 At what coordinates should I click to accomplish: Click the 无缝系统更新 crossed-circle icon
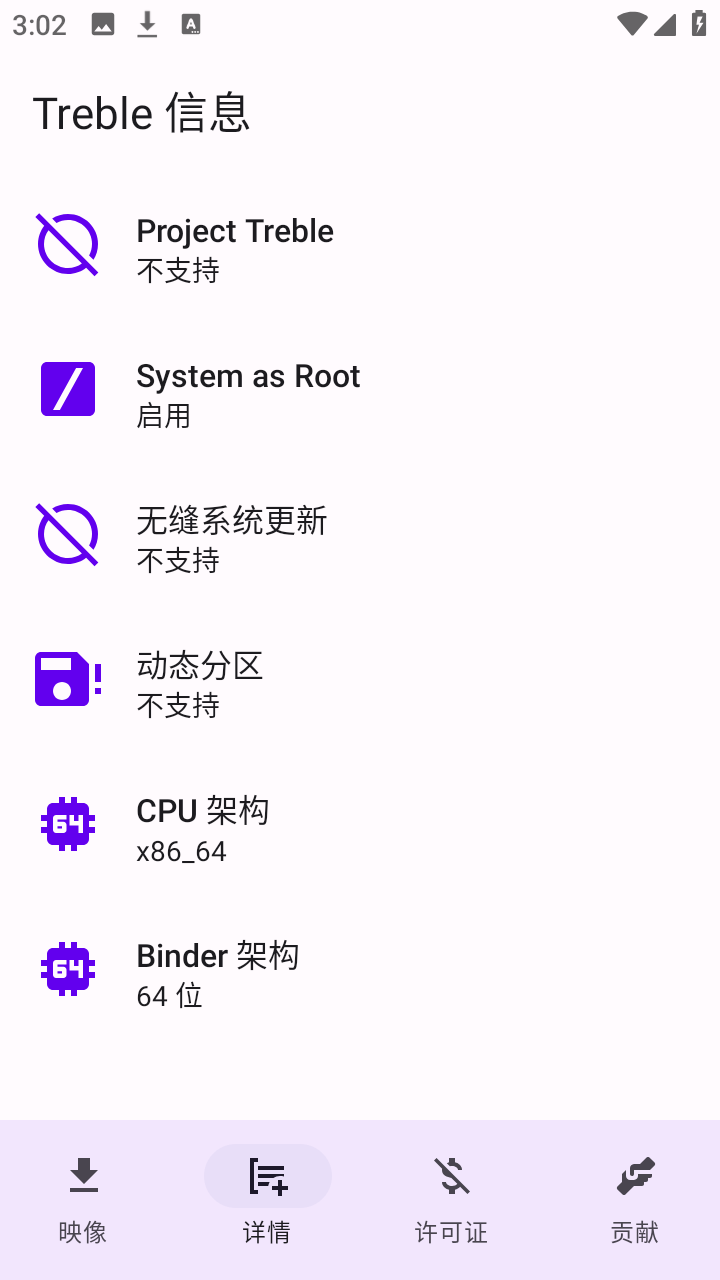pos(67,533)
